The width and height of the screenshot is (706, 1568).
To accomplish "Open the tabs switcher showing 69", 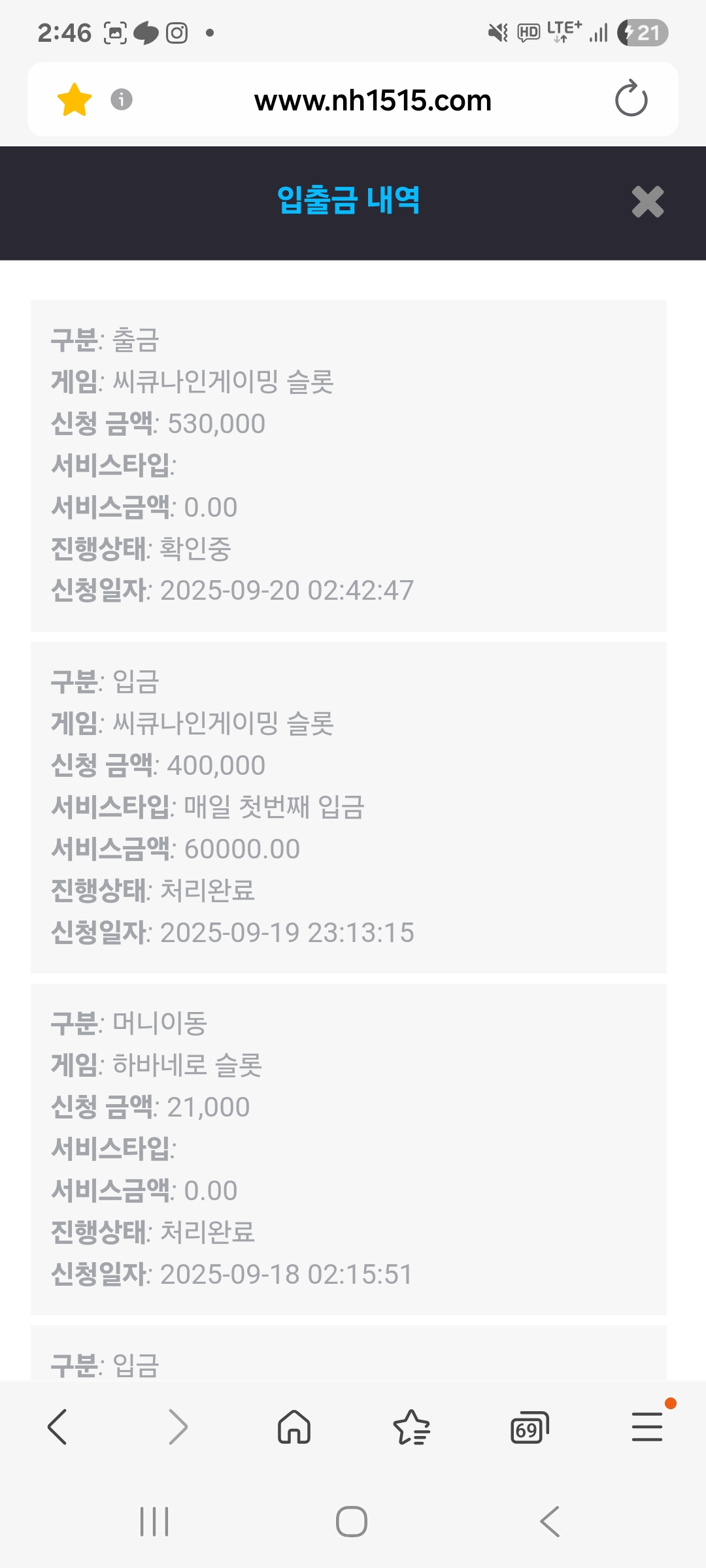I will coord(529,1428).
